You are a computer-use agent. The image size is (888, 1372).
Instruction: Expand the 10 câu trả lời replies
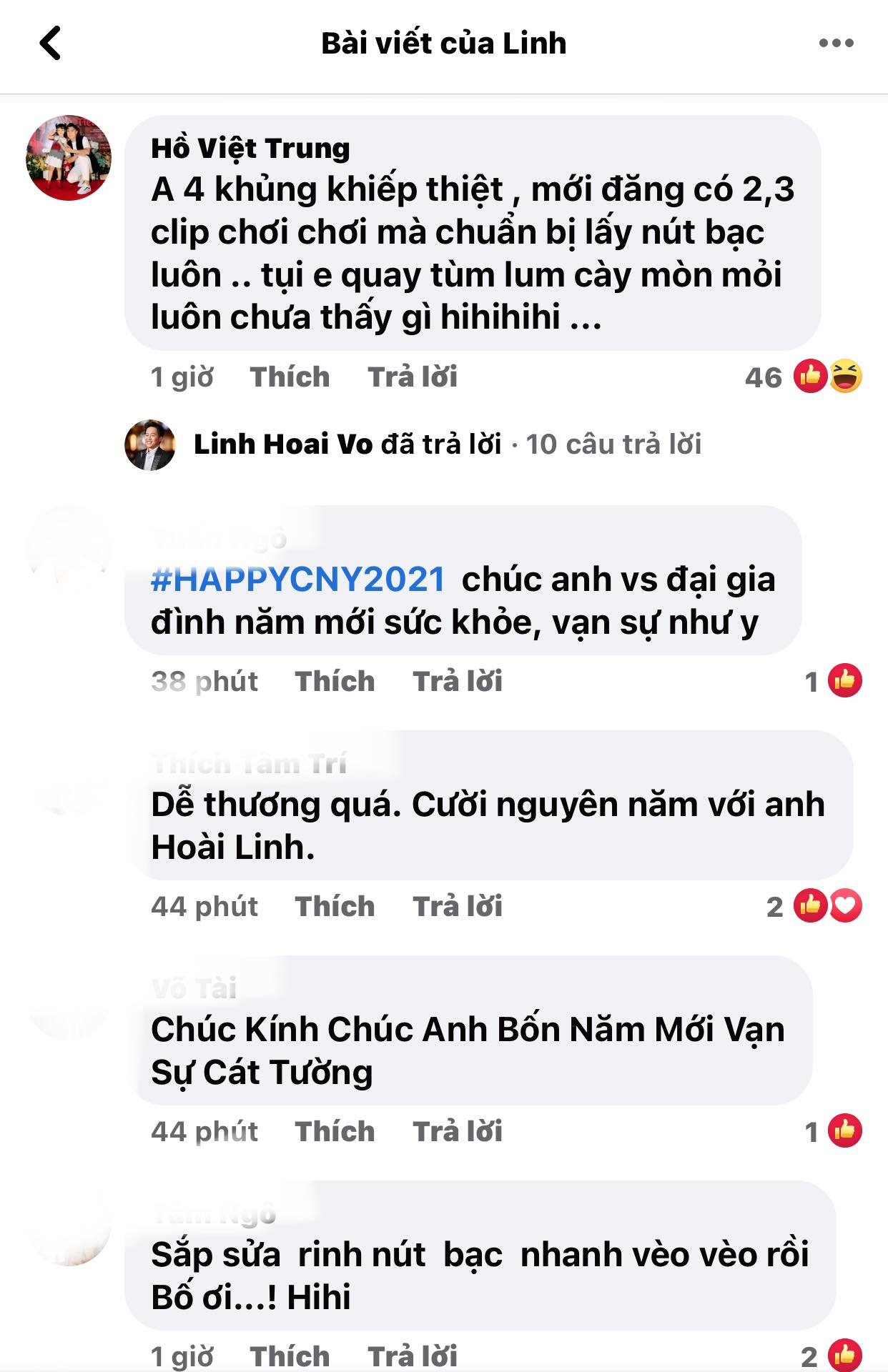[x=615, y=444]
